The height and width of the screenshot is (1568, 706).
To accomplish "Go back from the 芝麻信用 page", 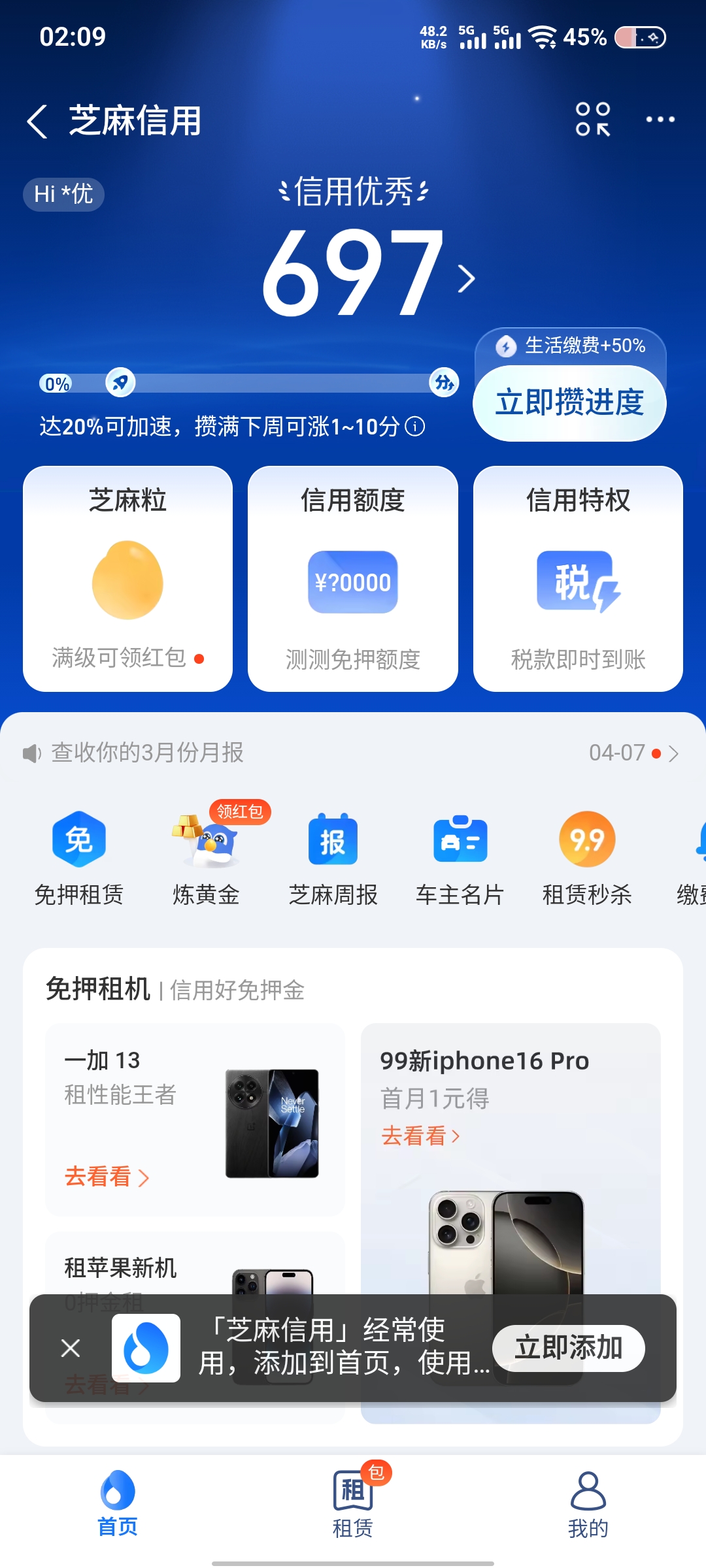I will click(x=38, y=122).
